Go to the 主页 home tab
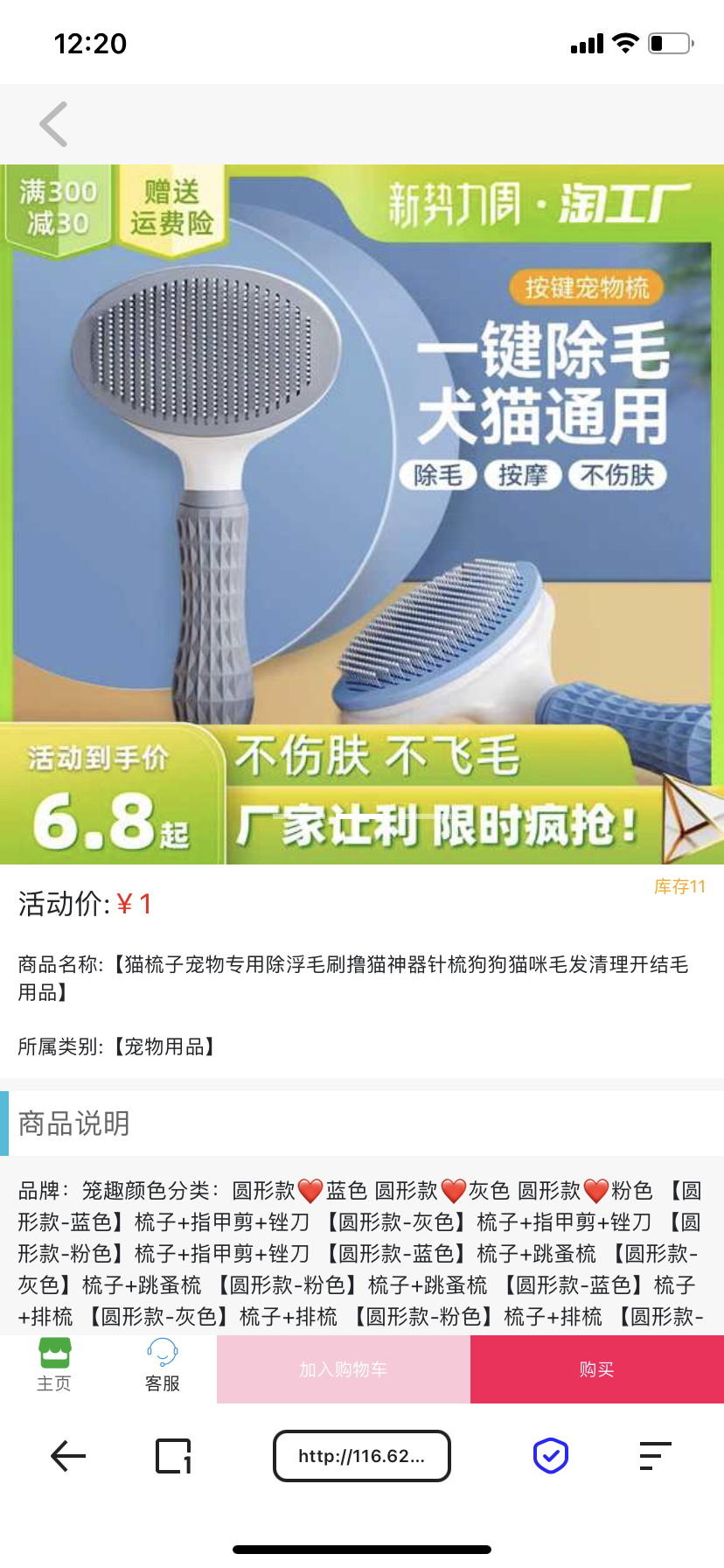Screen dimensions: 724x1568 [x=54, y=1366]
